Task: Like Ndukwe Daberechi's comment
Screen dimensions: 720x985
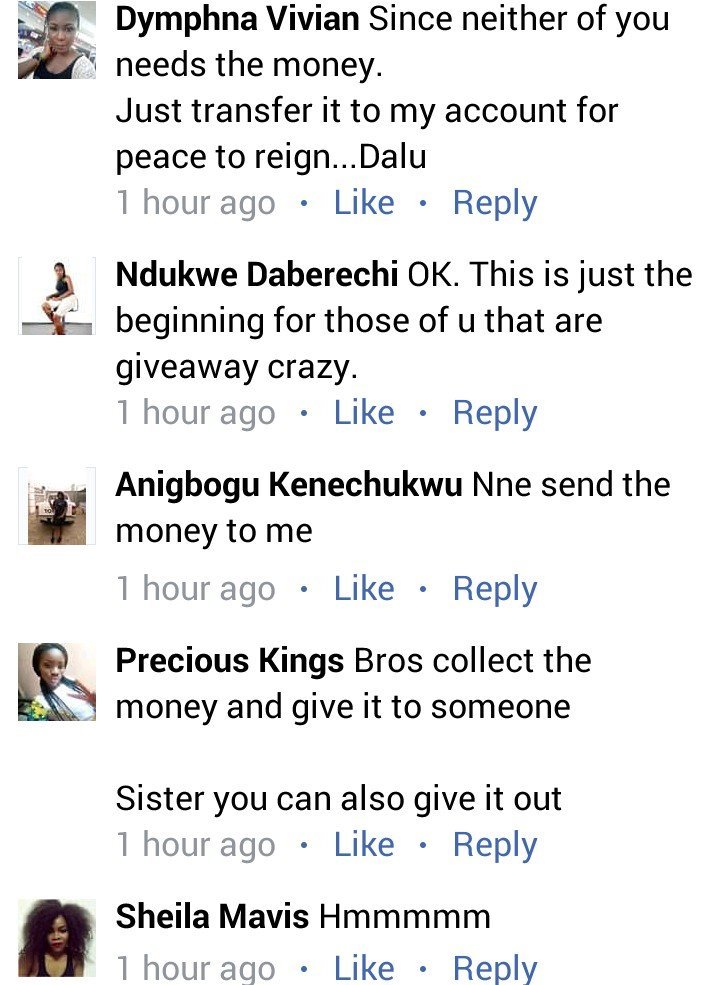Action: [x=364, y=413]
